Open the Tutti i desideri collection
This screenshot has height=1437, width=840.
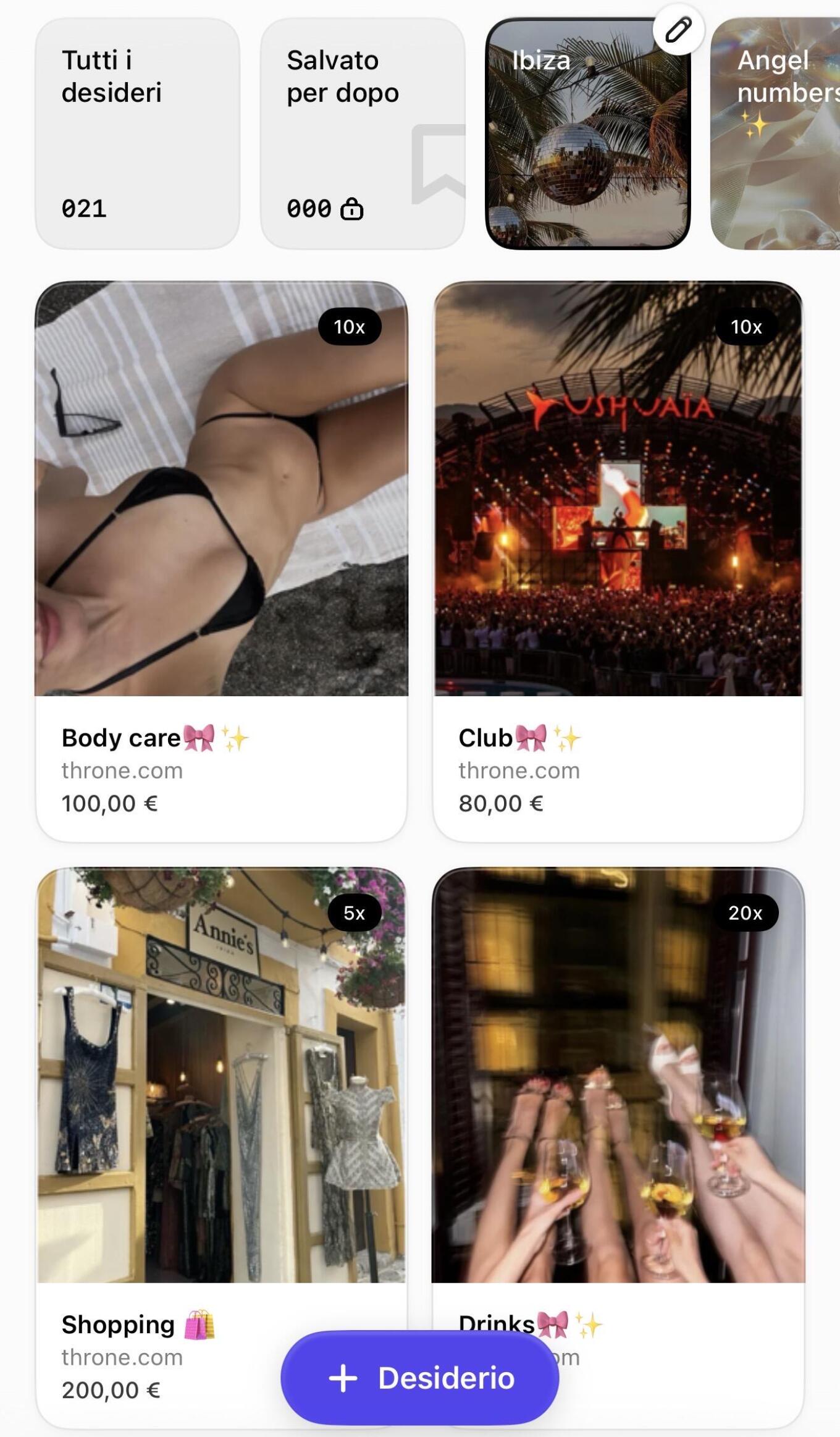pyautogui.click(x=137, y=133)
